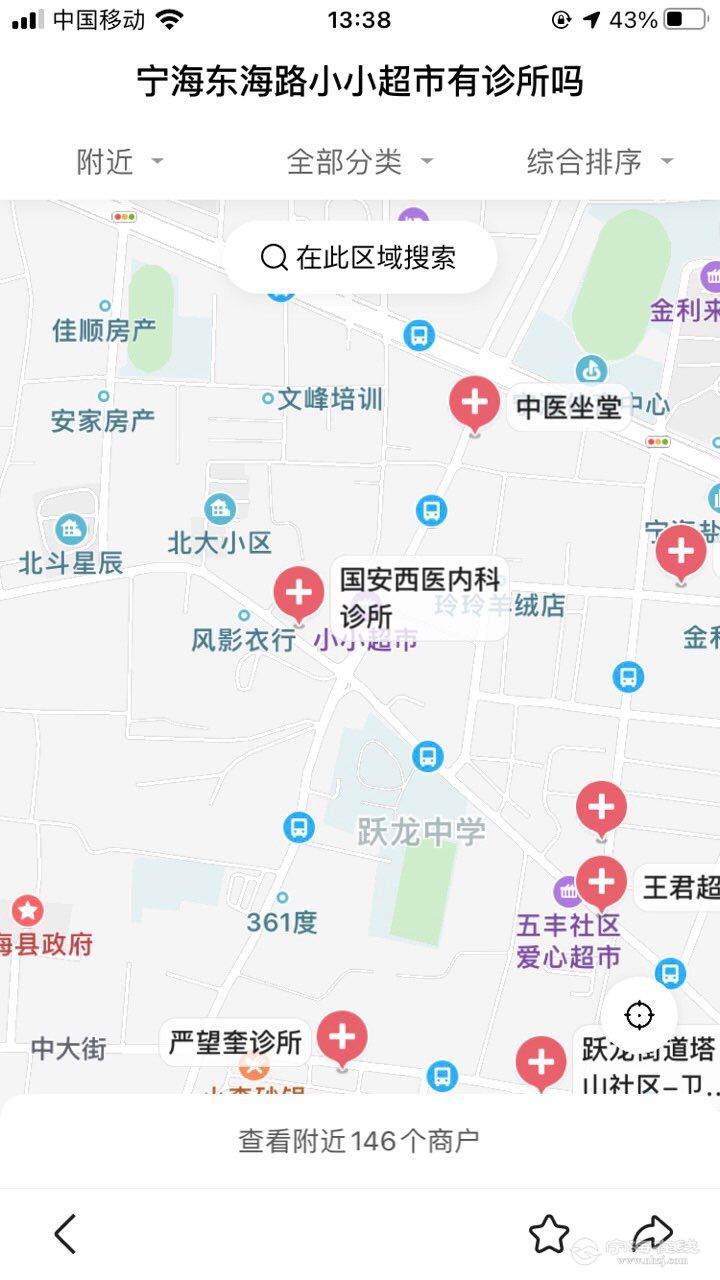This screenshot has width=720, height=1280.
Task: View the 146 nearby merchants list
Action: (x=359, y=1141)
